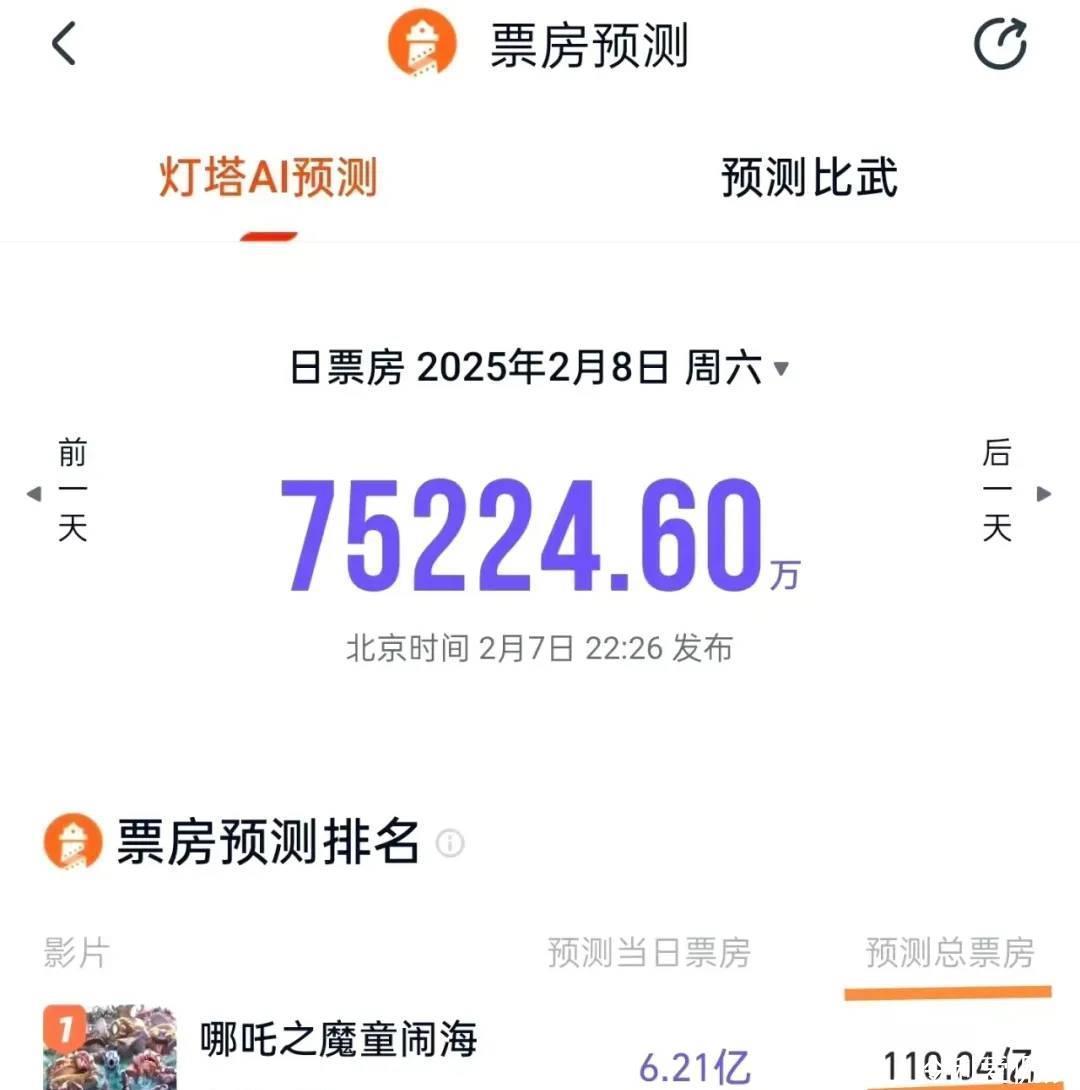Image resolution: width=1080 pixels, height=1090 pixels.
Task: Select the 灯塔AI预测 tab
Action: click(x=268, y=178)
